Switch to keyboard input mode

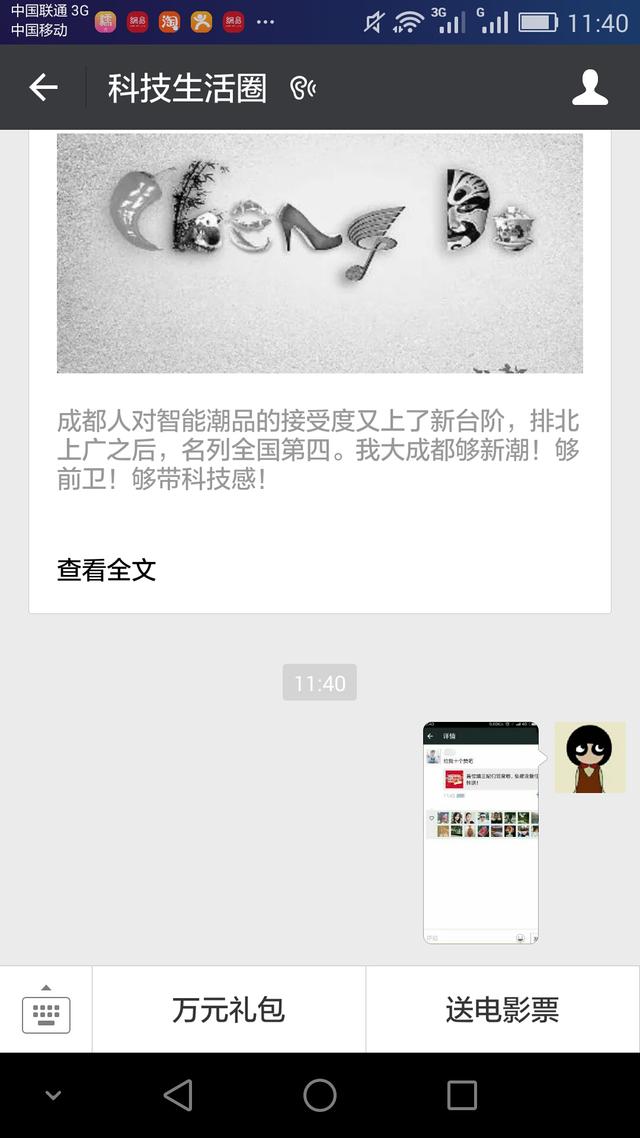(46, 1009)
